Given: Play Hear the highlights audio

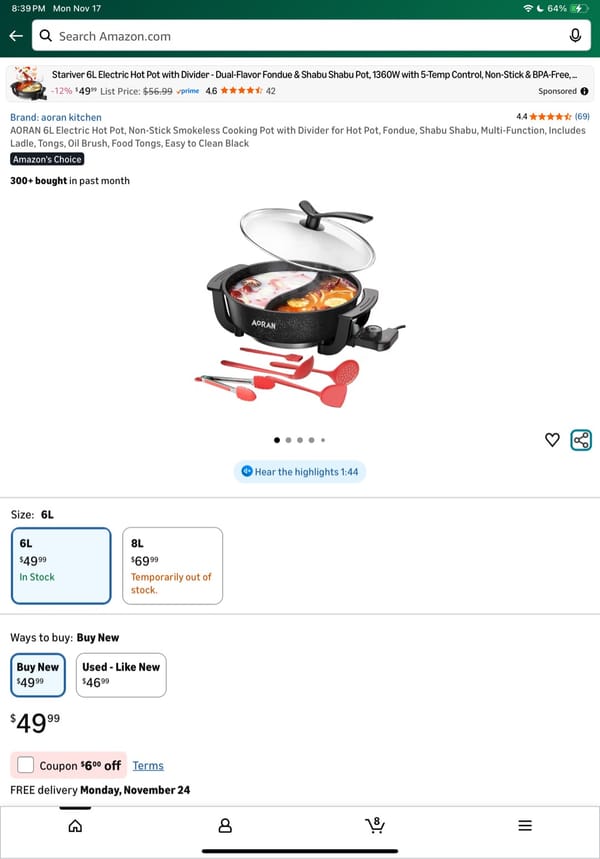Looking at the screenshot, I should point(300,472).
